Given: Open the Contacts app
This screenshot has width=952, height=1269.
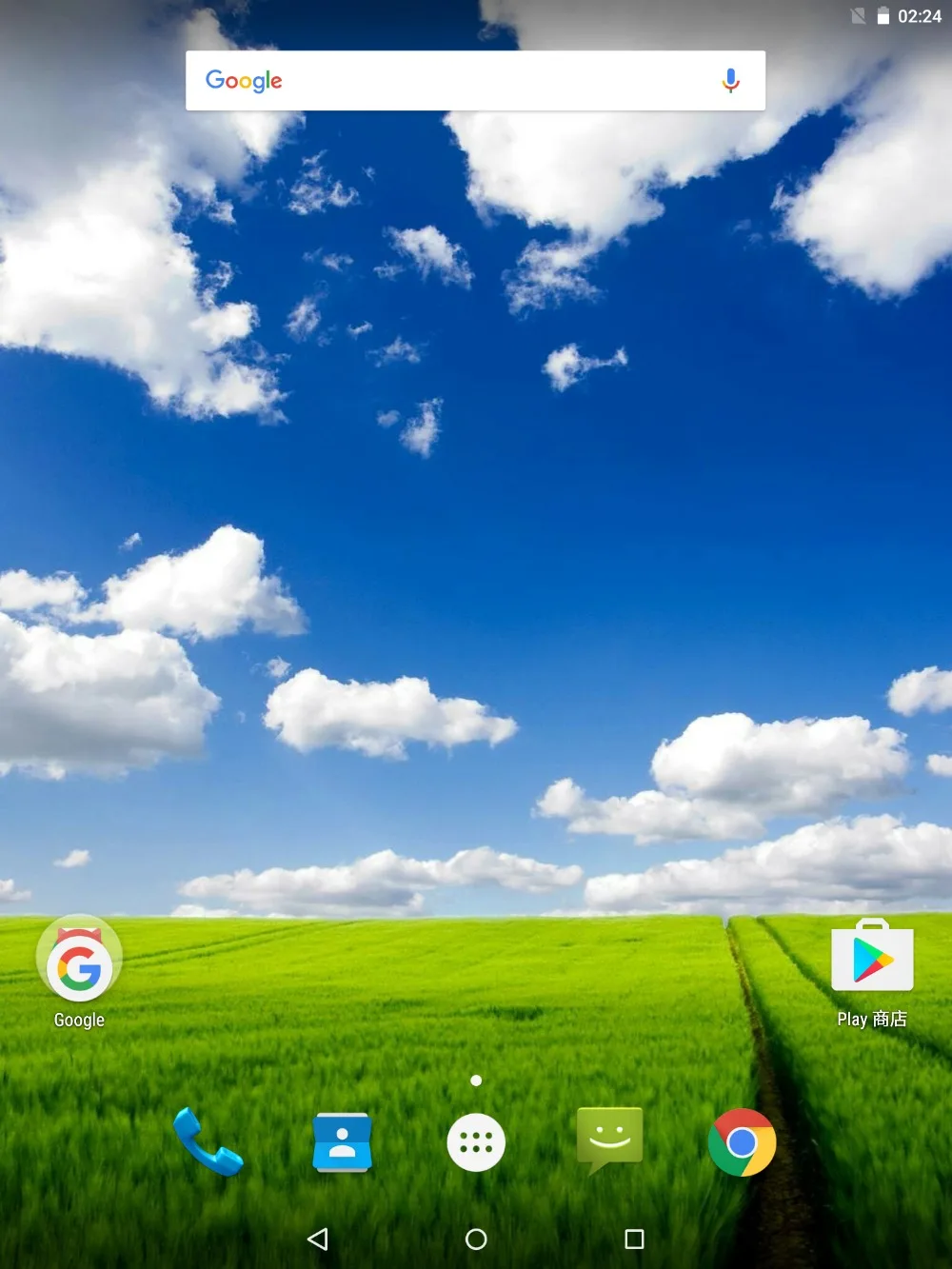Looking at the screenshot, I should (343, 1141).
